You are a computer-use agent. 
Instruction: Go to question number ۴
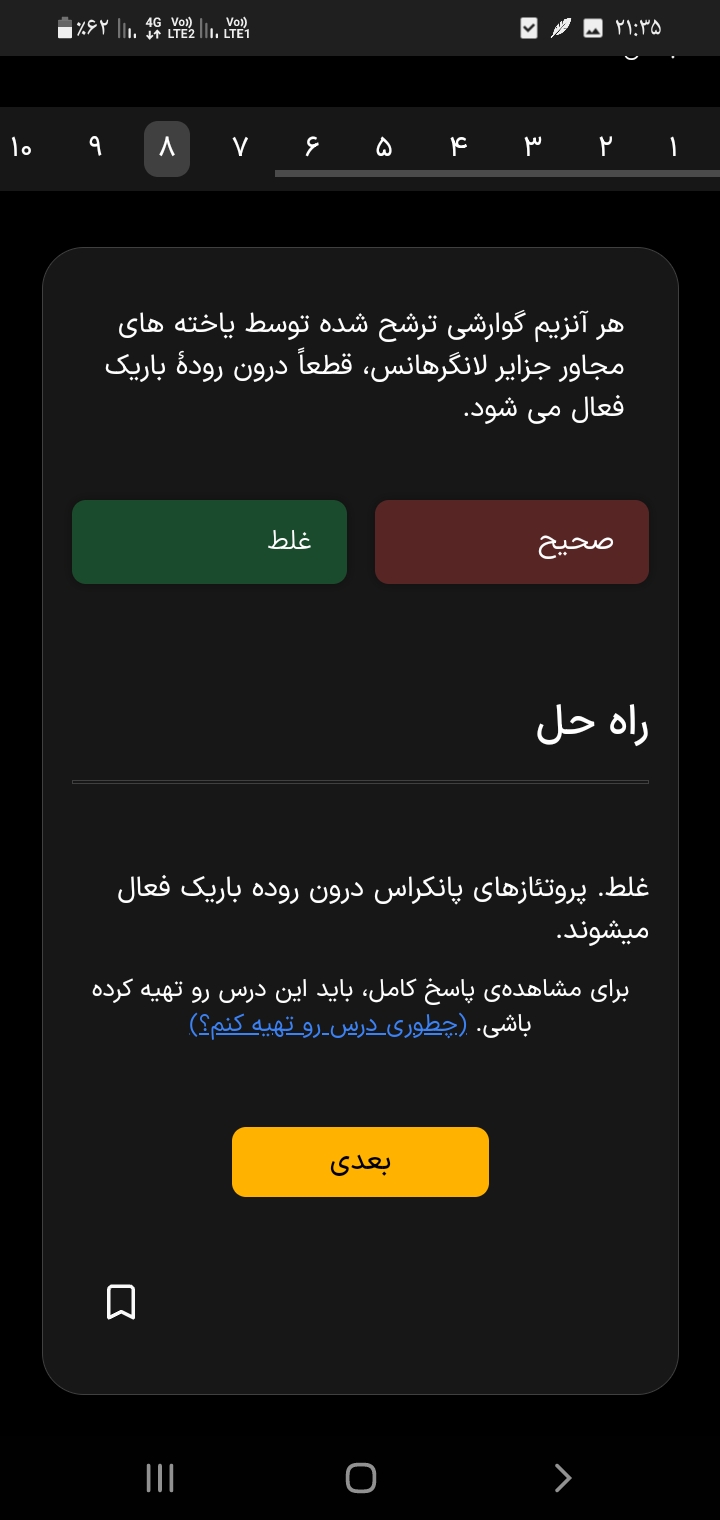[458, 148]
